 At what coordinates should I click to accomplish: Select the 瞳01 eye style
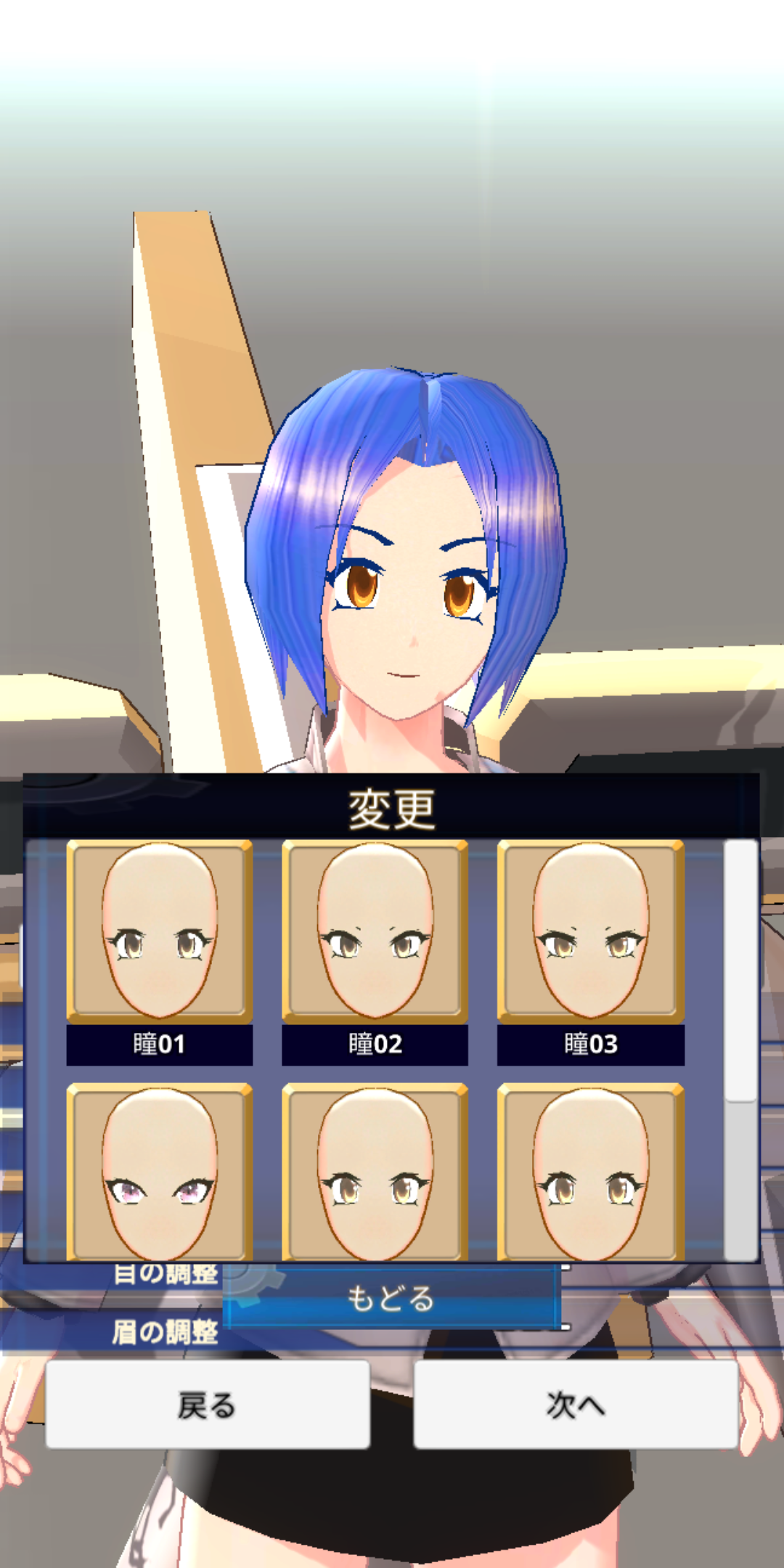pyautogui.click(x=160, y=952)
